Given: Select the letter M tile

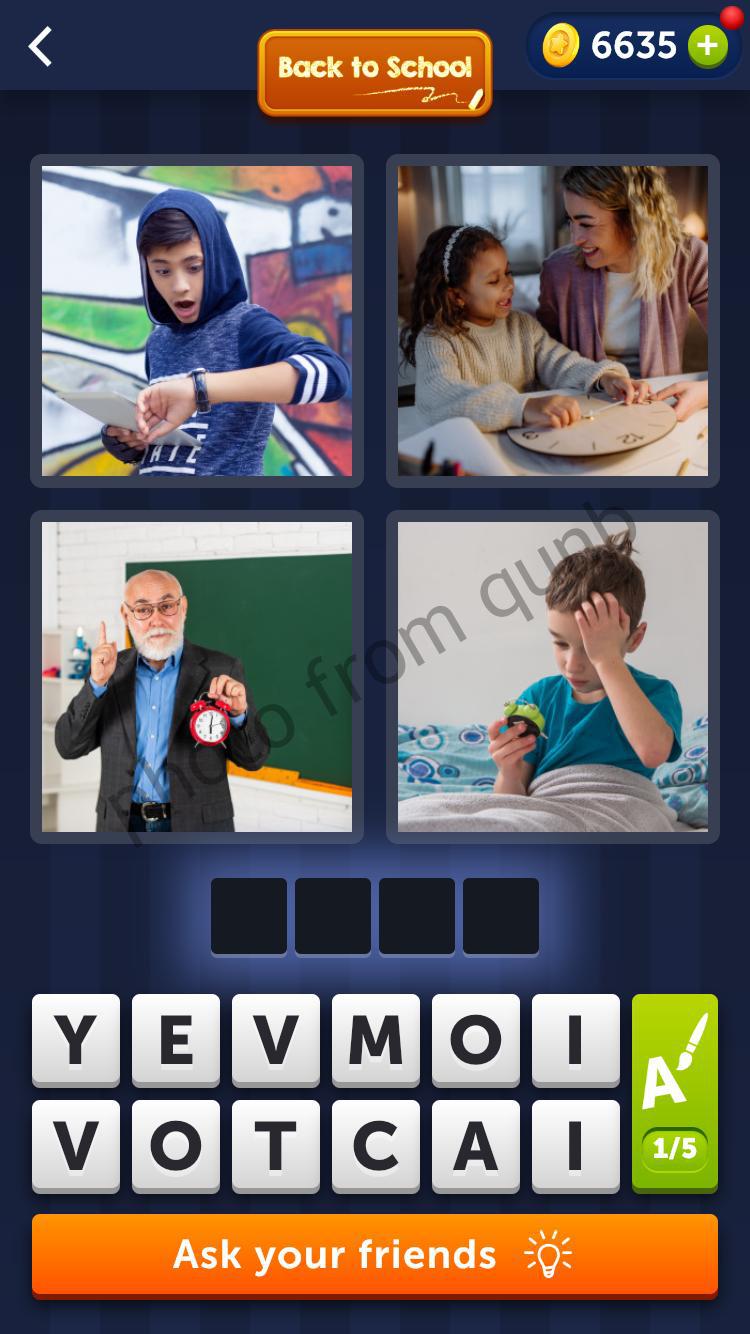Looking at the screenshot, I should 376,1040.
